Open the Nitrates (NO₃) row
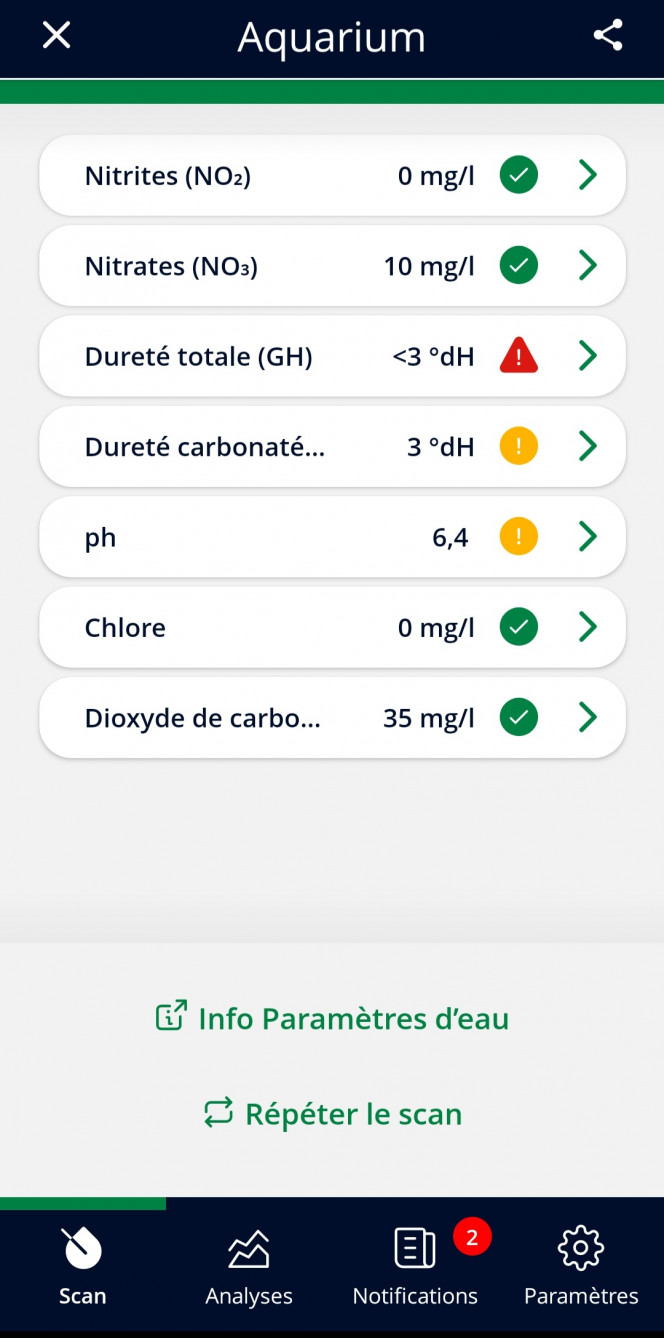 (332, 266)
